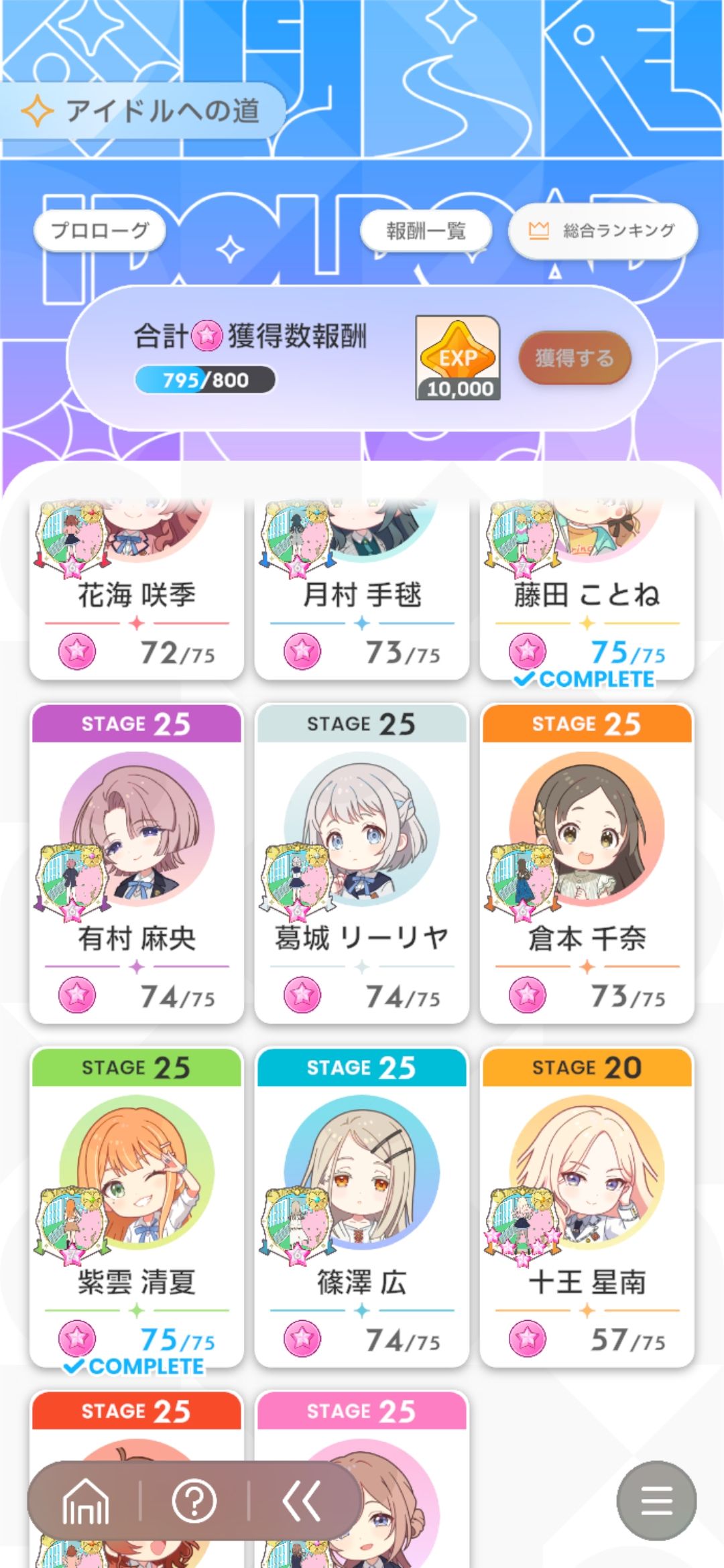
Task: Go to the home screen icon
Action: (85, 1501)
